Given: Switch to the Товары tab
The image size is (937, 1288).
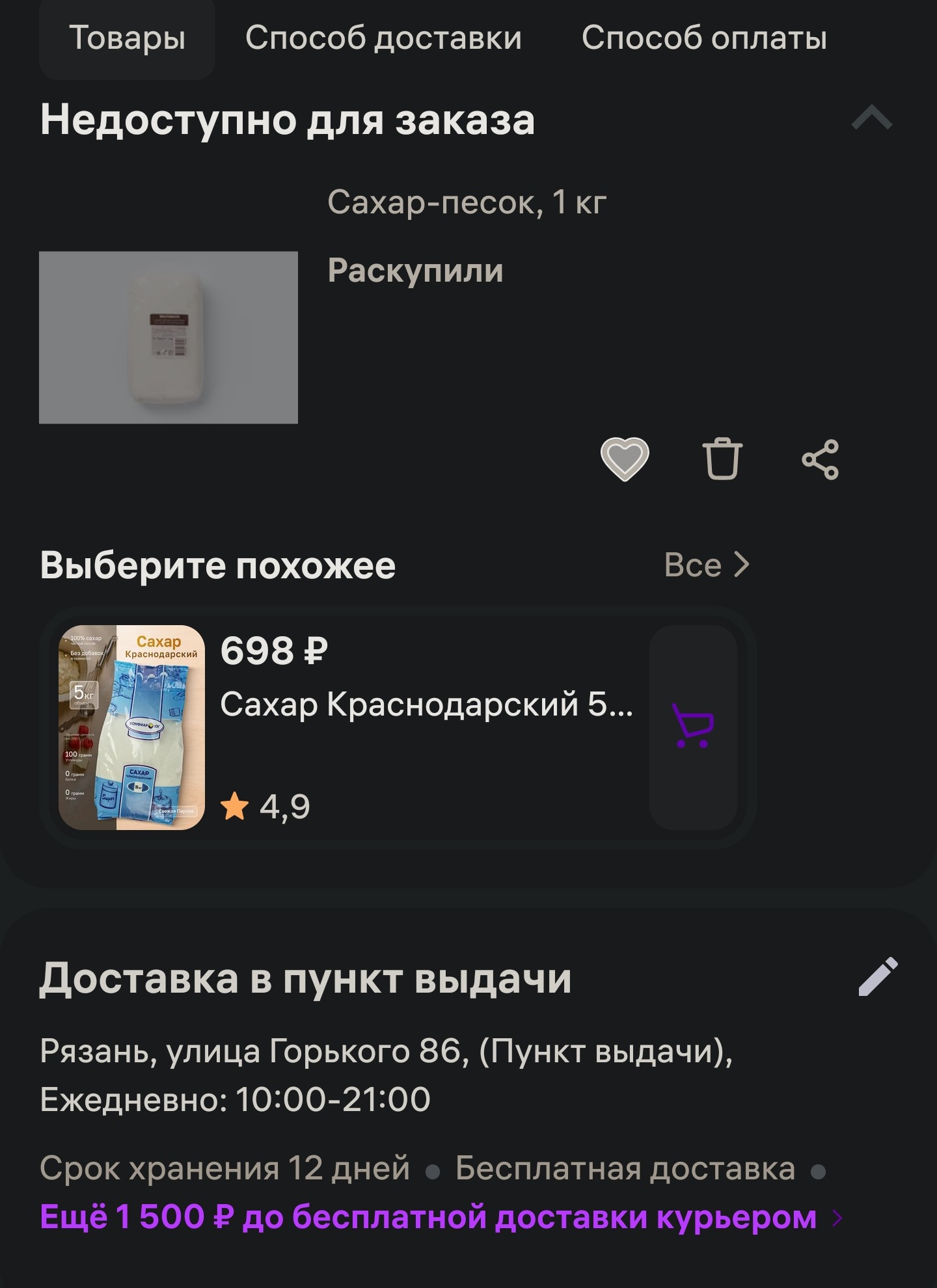Looking at the screenshot, I should 127,38.
